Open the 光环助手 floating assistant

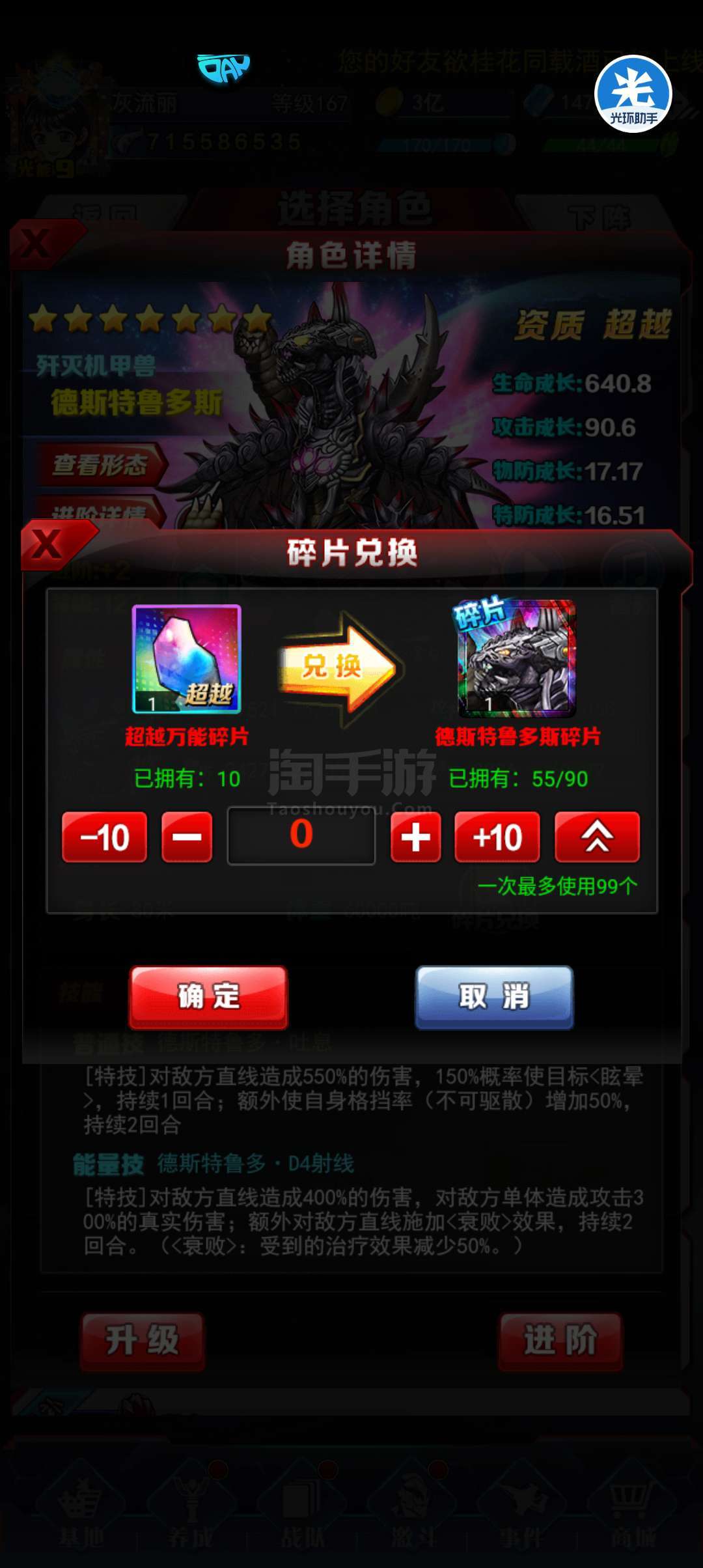[x=633, y=94]
